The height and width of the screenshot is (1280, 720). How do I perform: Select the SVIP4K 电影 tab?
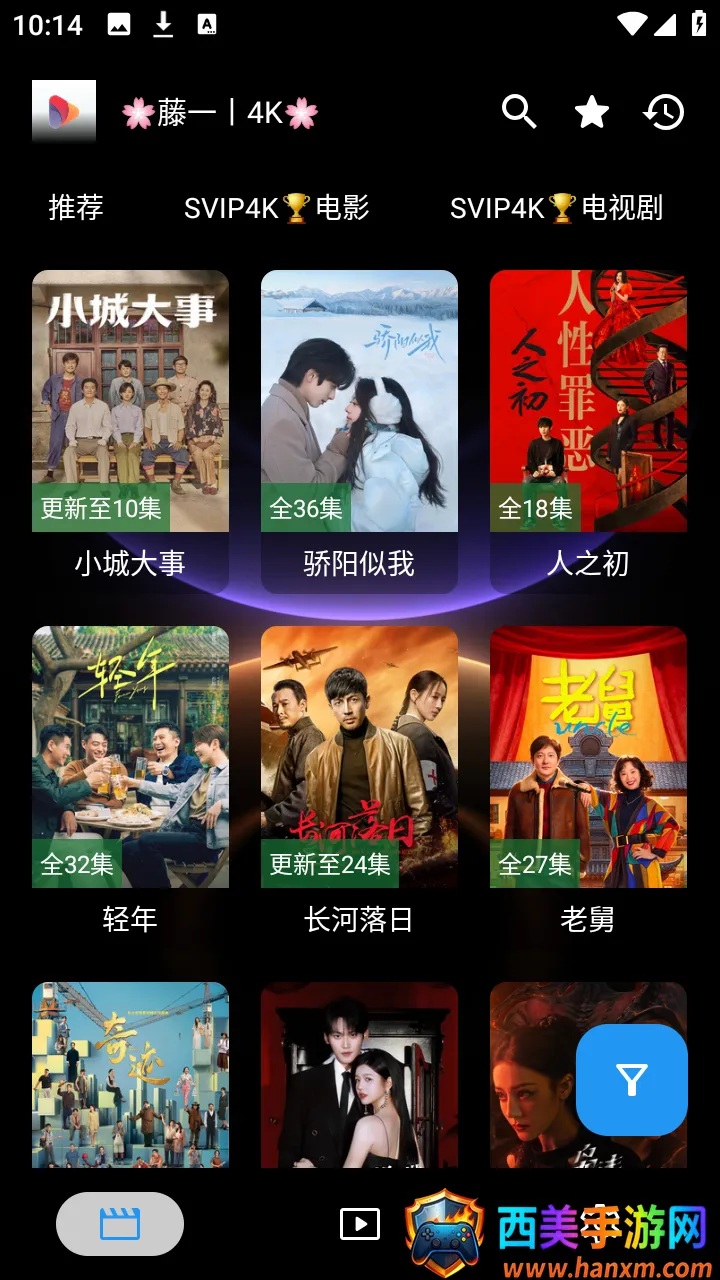[277, 208]
